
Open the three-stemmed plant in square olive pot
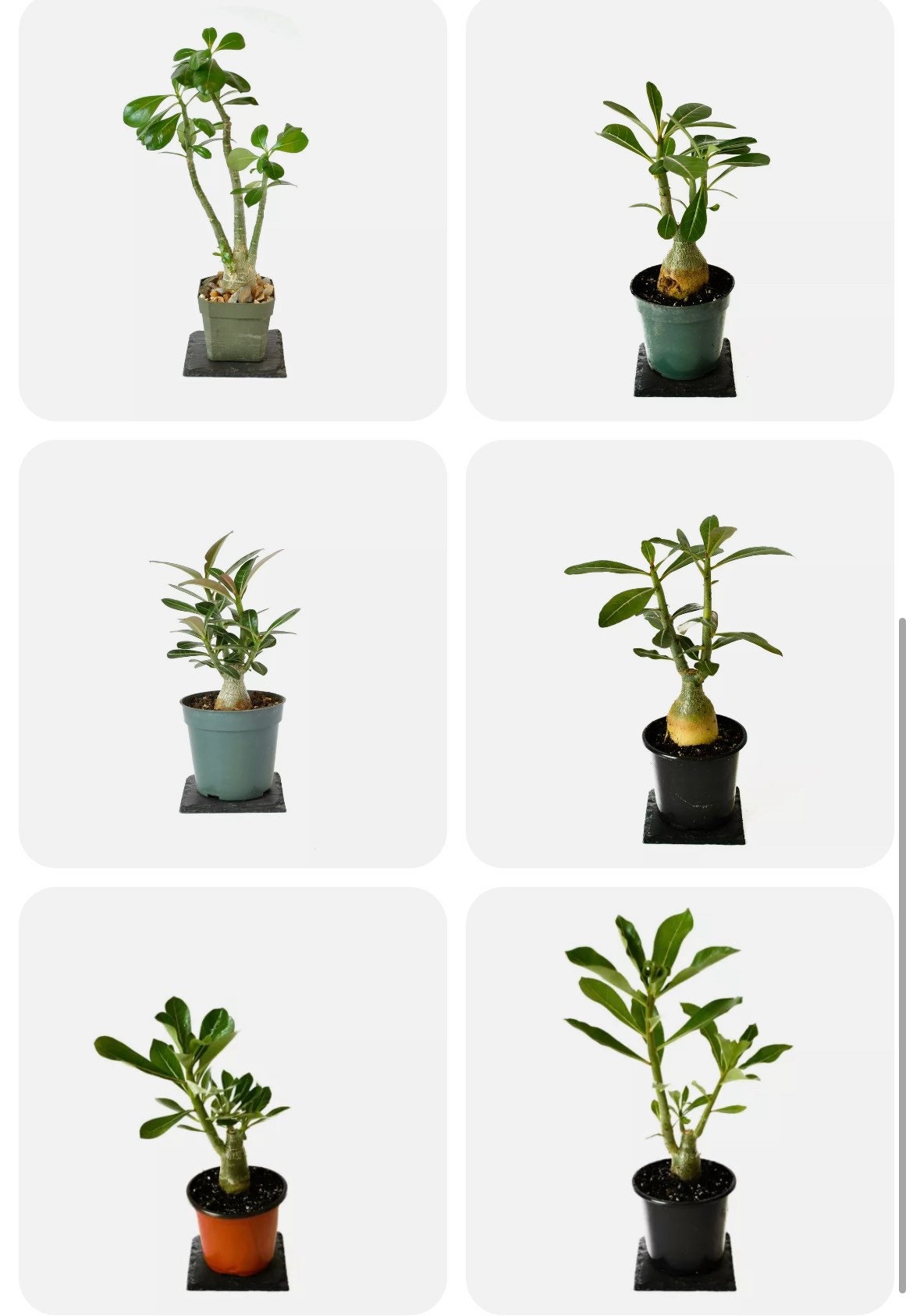[x=233, y=211]
